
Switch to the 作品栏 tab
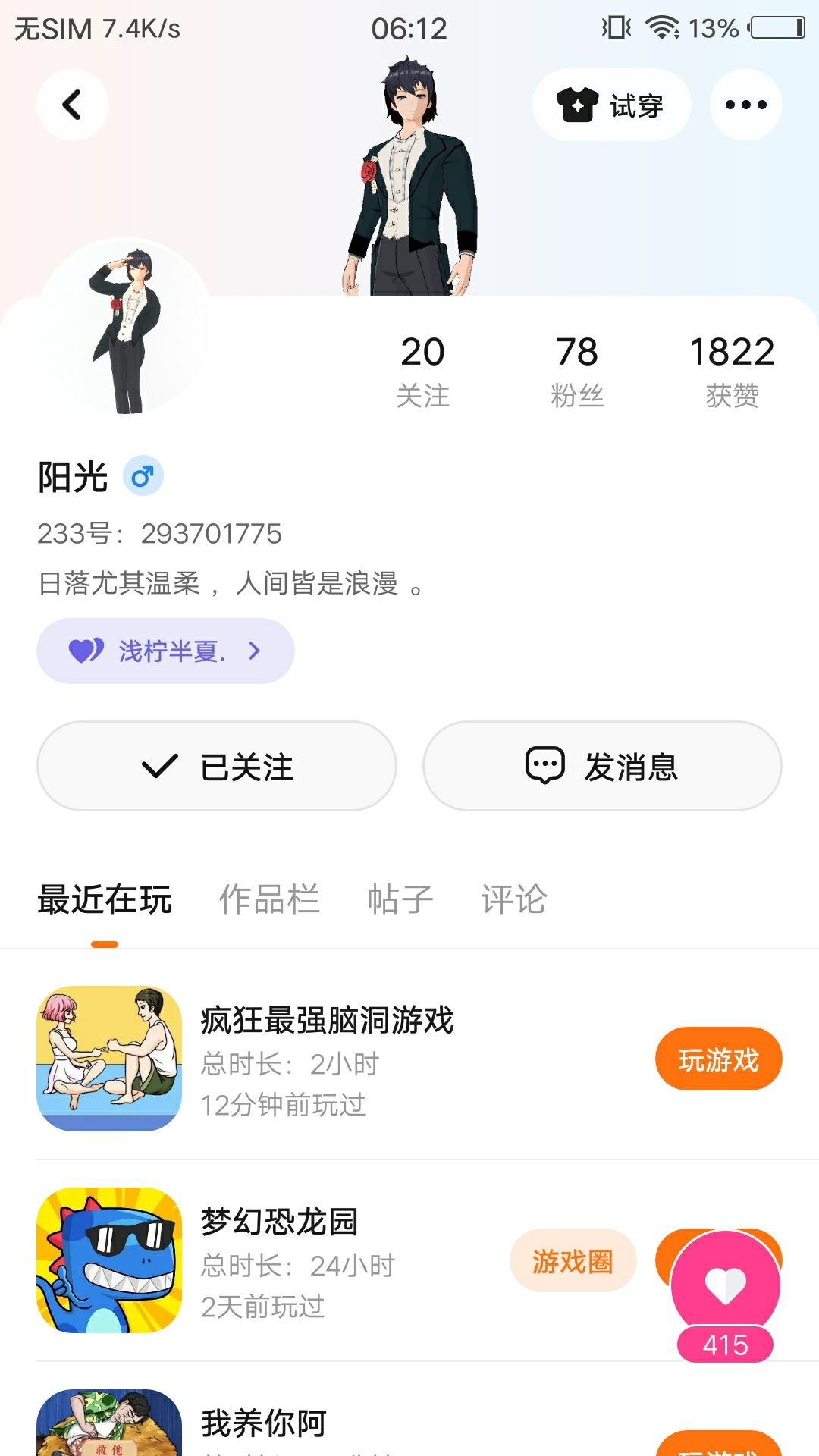[269, 900]
